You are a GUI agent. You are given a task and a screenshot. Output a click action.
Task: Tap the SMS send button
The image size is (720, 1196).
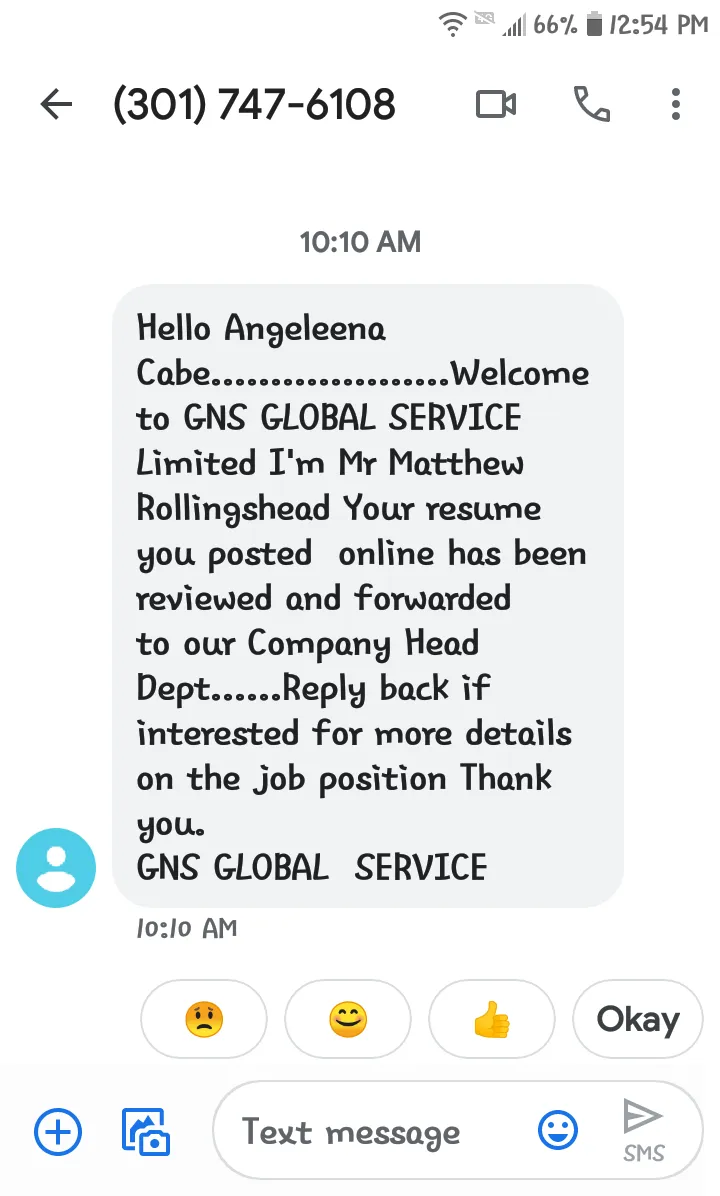coord(644,1130)
